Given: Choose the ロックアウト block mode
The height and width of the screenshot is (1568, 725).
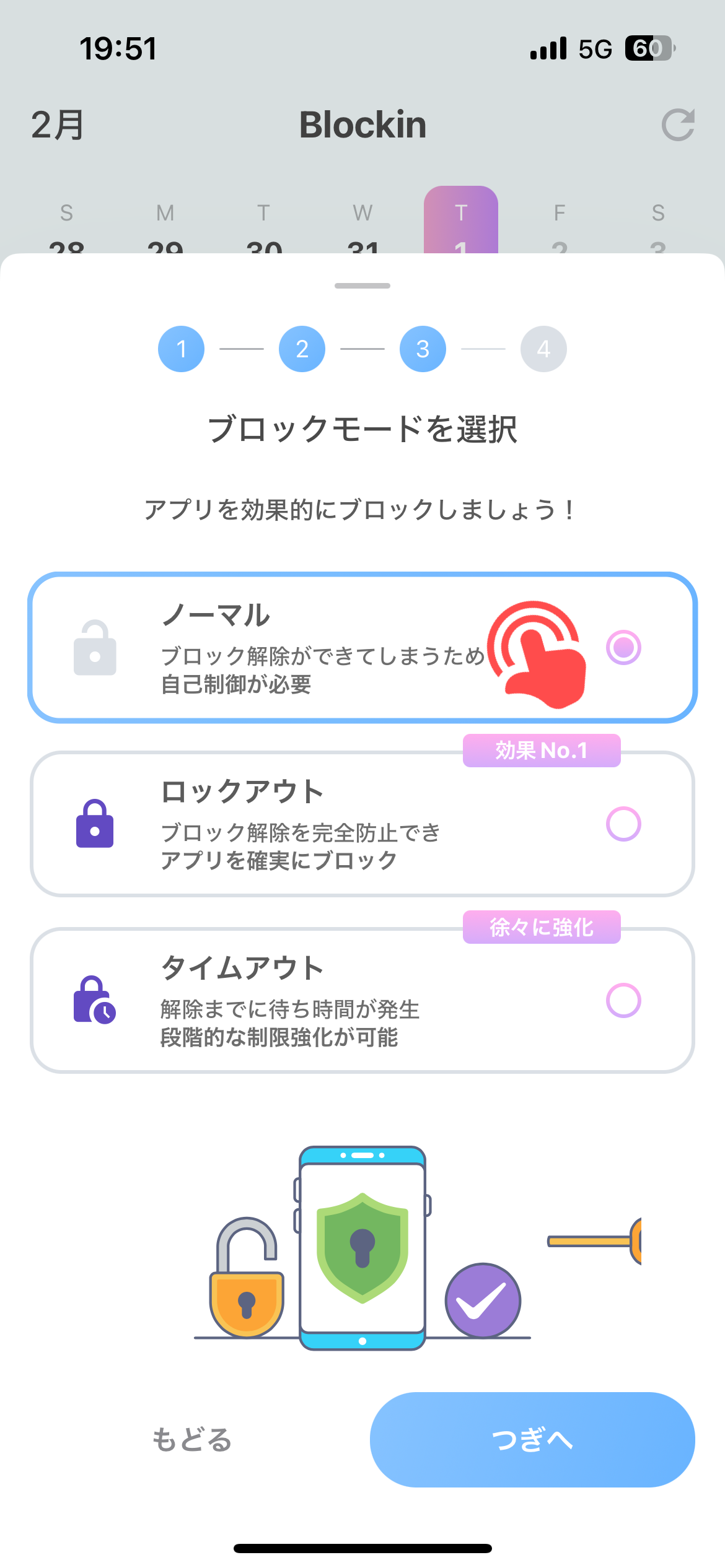Looking at the screenshot, I should pos(623,824).
